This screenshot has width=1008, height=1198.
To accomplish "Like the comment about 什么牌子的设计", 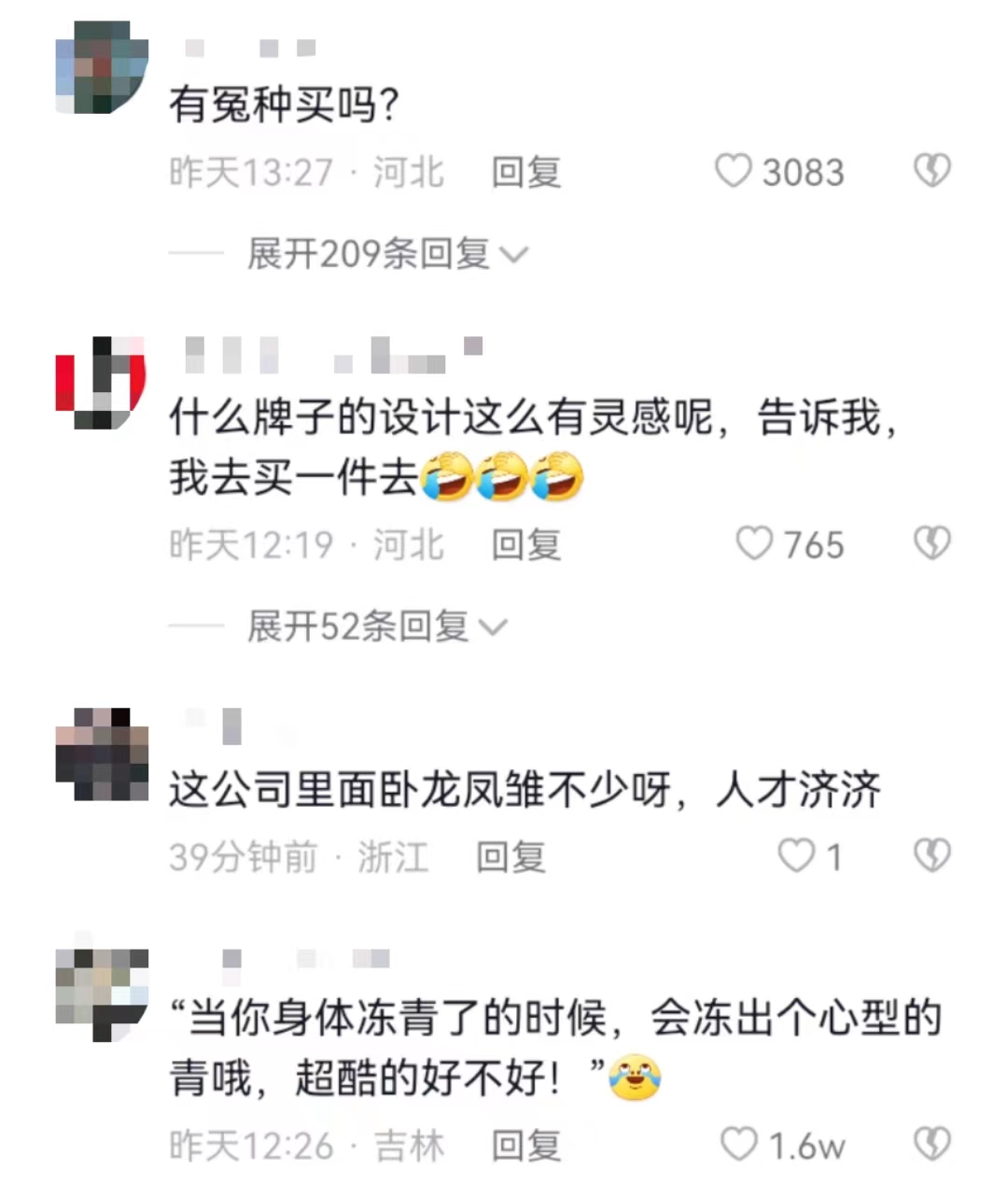I will [754, 543].
